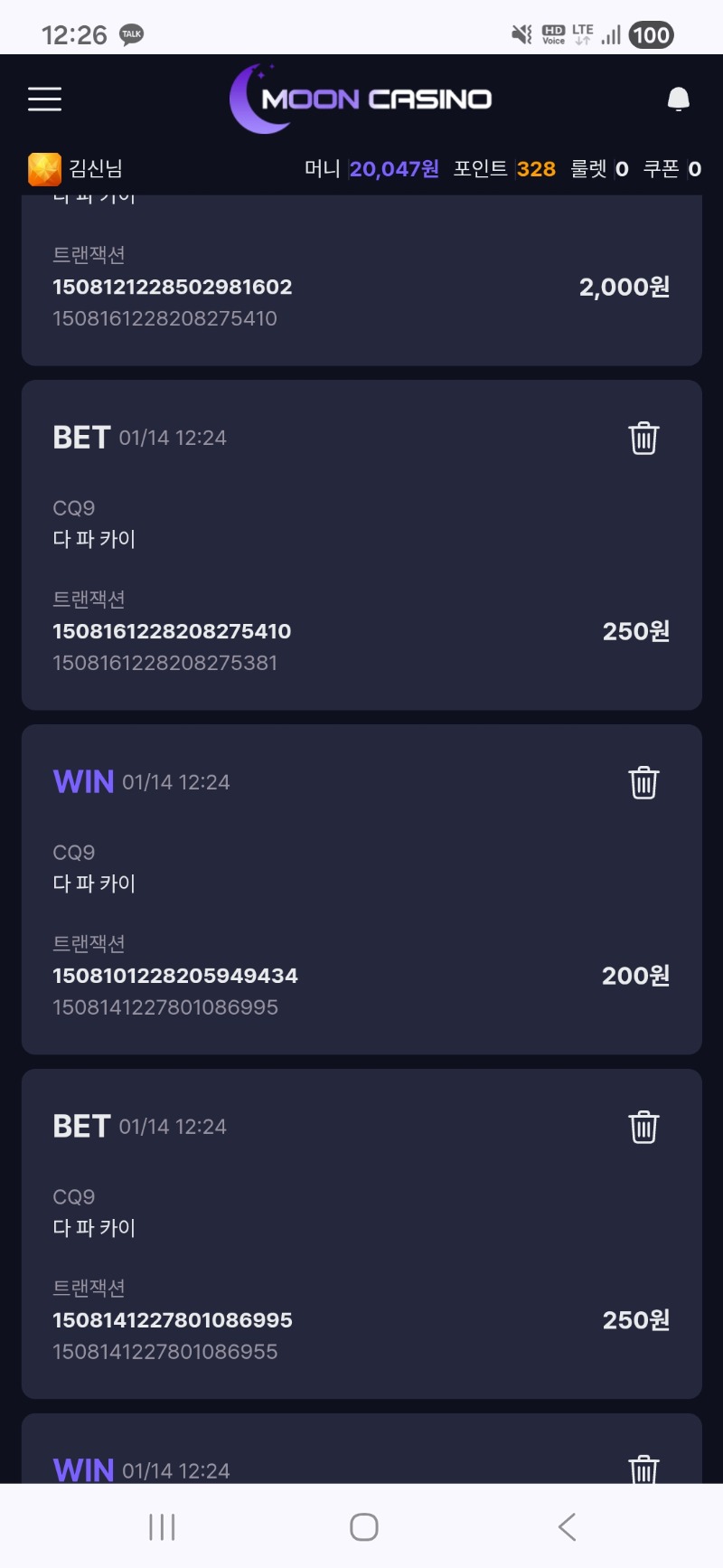Open the 쿠폰 coupon counter
Viewport: 723px width, 1568px height.
(x=675, y=169)
